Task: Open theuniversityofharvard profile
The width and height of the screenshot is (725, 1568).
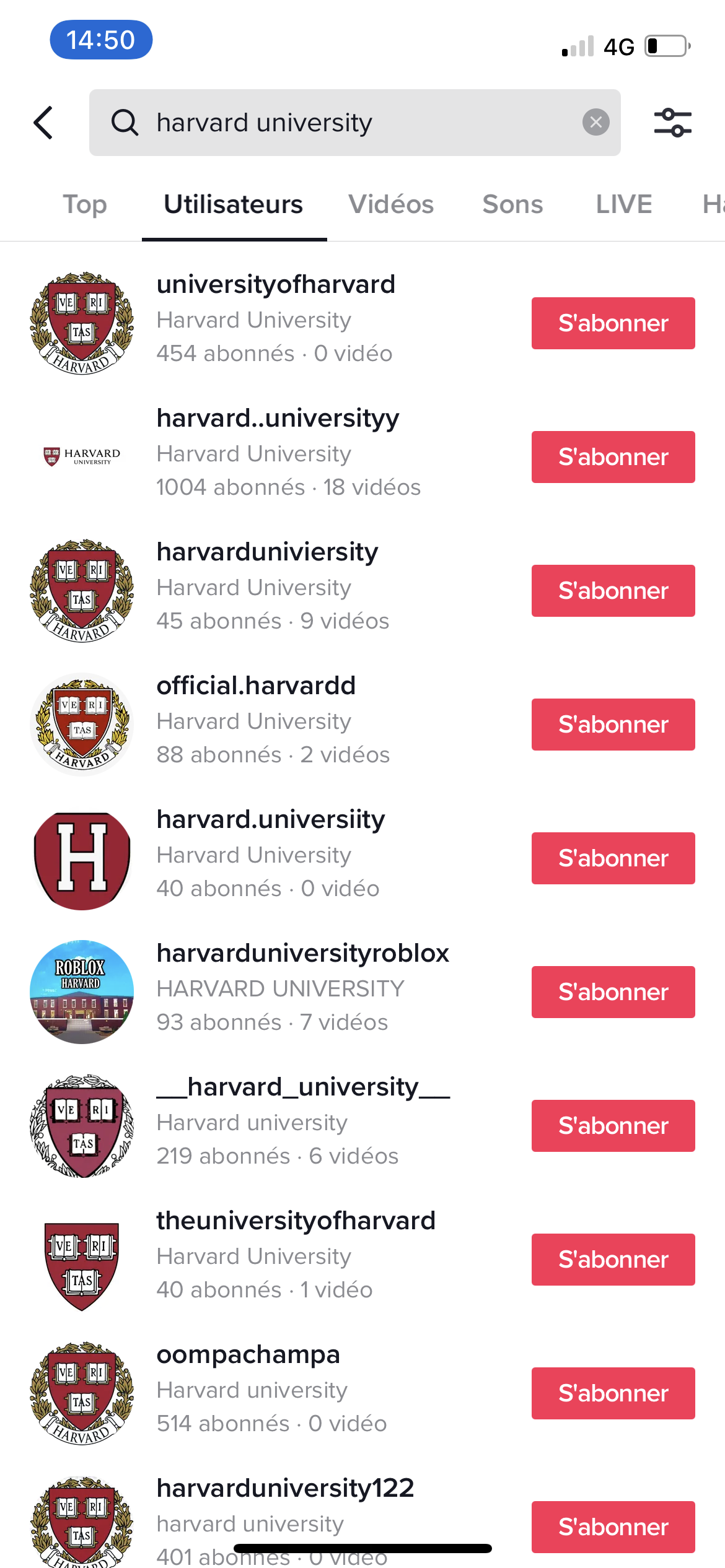Action: [x=296, y=1221]
